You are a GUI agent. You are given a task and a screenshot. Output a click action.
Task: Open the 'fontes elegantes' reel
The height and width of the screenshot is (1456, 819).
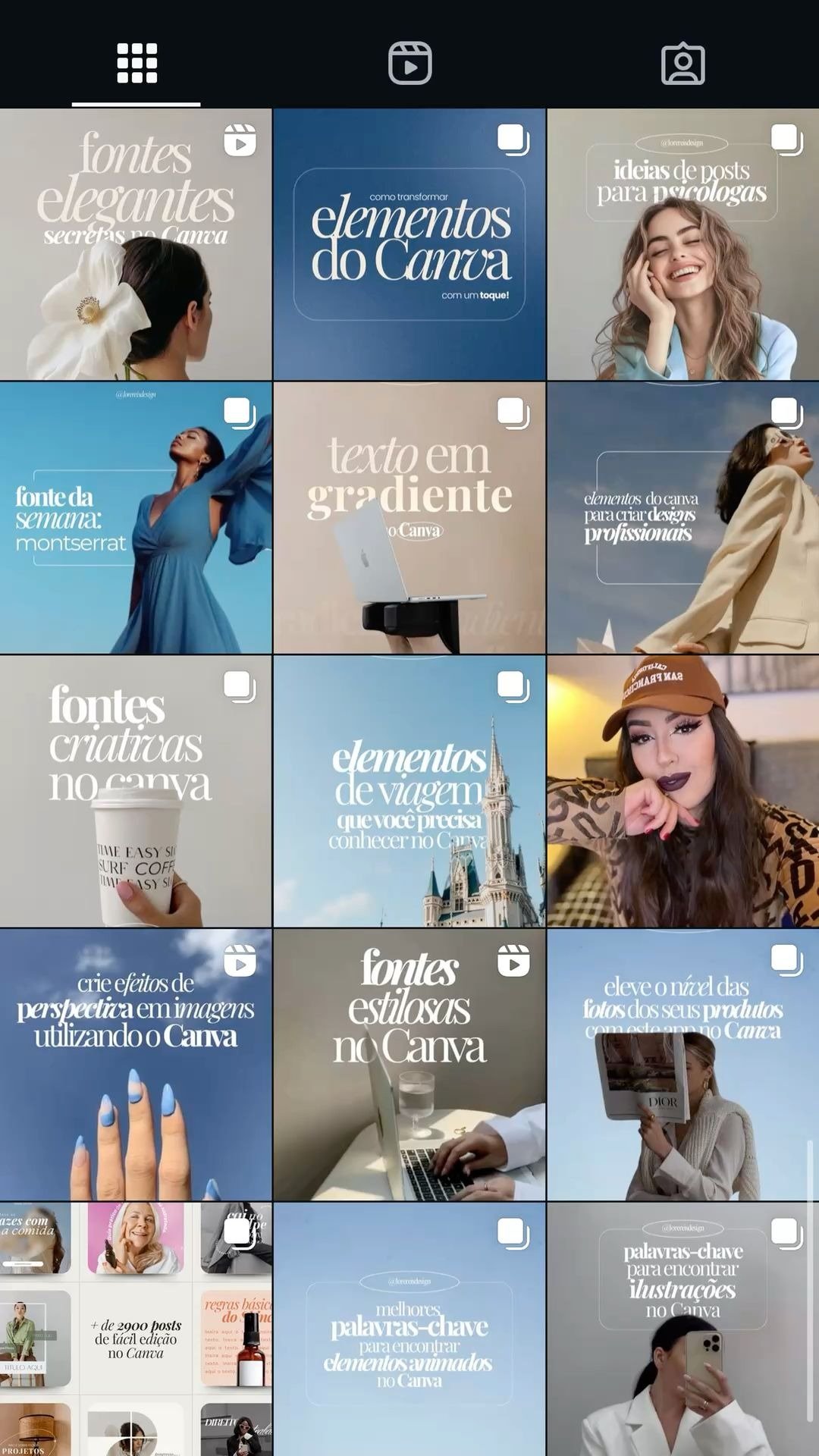(x=136, y=244)
